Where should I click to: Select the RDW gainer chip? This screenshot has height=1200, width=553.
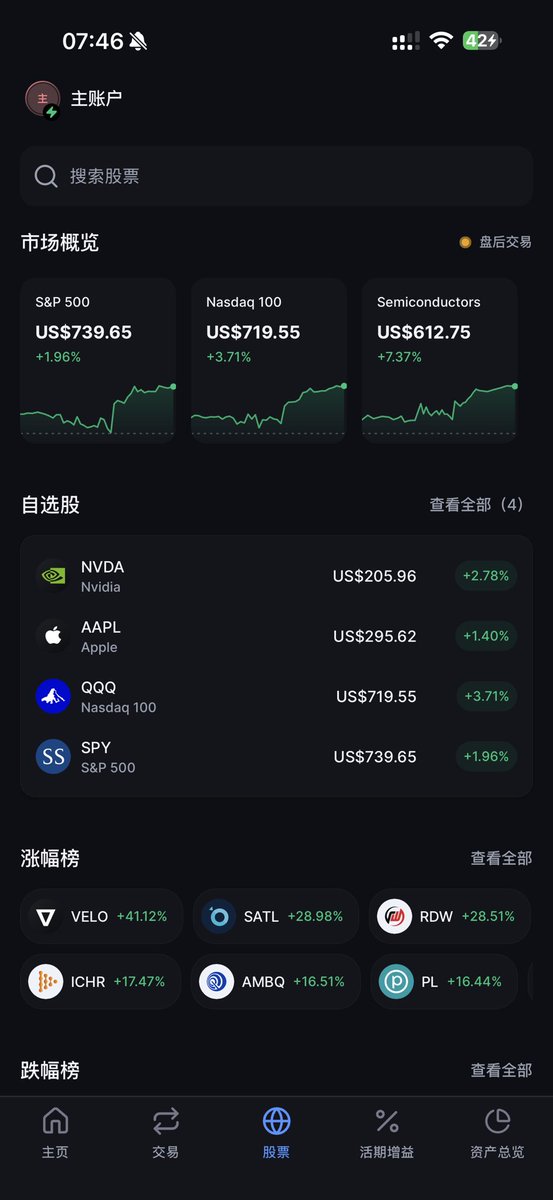point(450,916)
